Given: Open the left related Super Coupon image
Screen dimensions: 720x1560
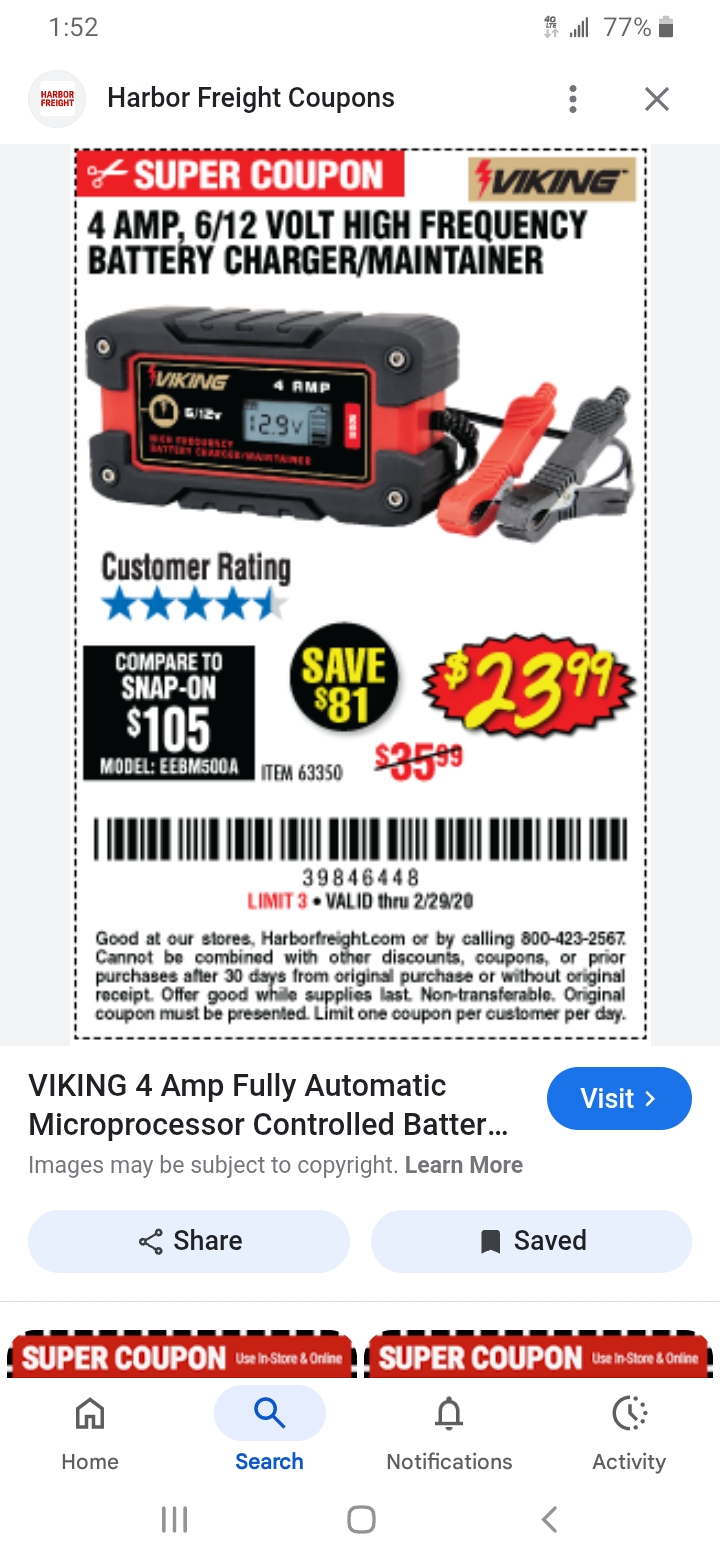Looking at the screenshot, I should pyautogui.click(x=181, y=1356).
